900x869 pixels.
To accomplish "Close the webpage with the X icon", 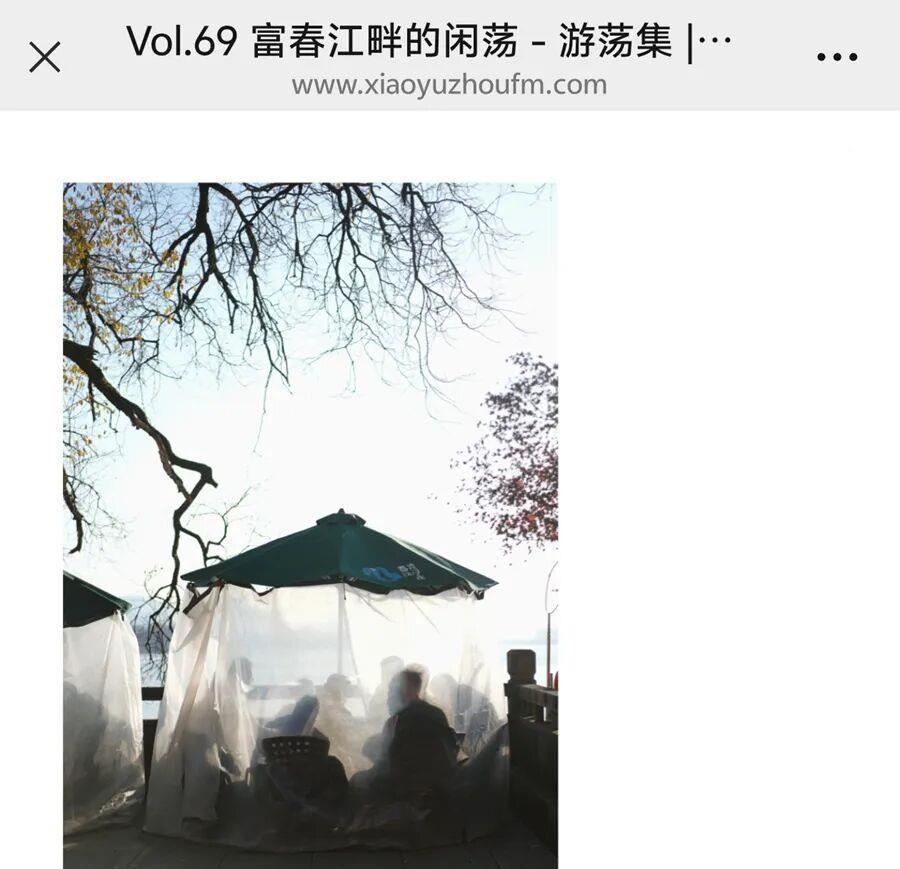I will [x=45, y=57].
